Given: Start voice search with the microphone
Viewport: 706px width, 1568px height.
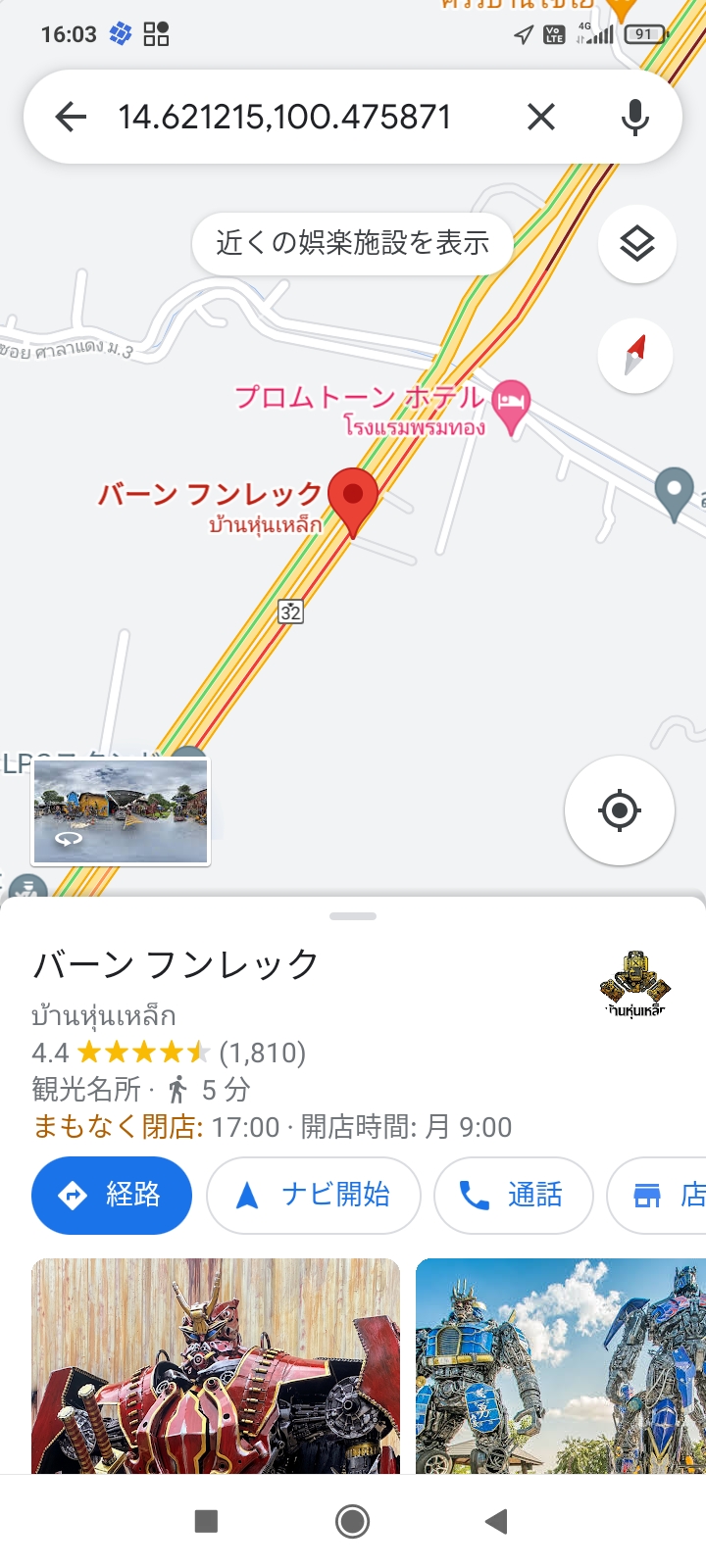Looking at the screenshot, I should pos(635,118).
